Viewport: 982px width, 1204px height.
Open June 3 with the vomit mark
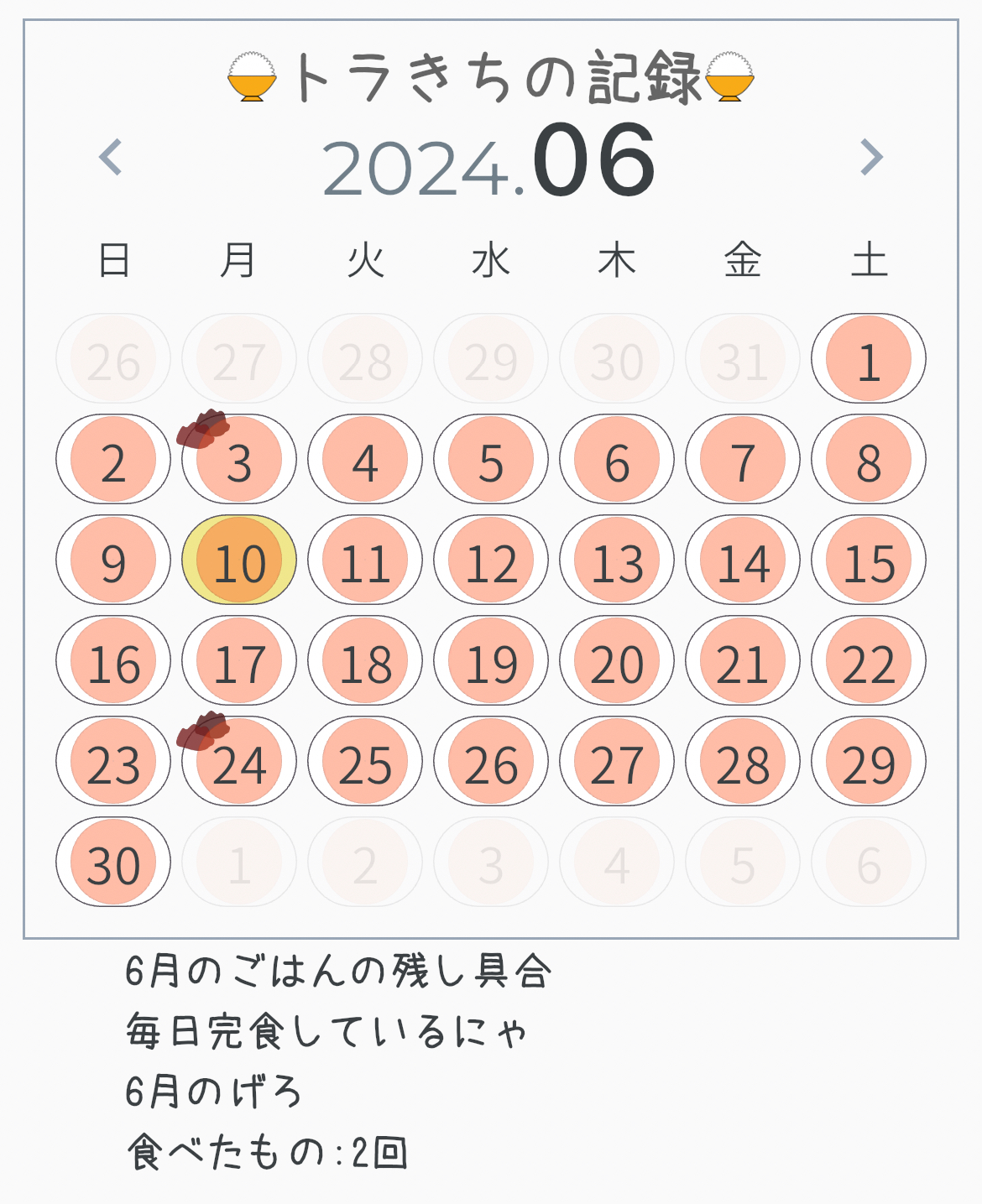[x=239, y=460]
